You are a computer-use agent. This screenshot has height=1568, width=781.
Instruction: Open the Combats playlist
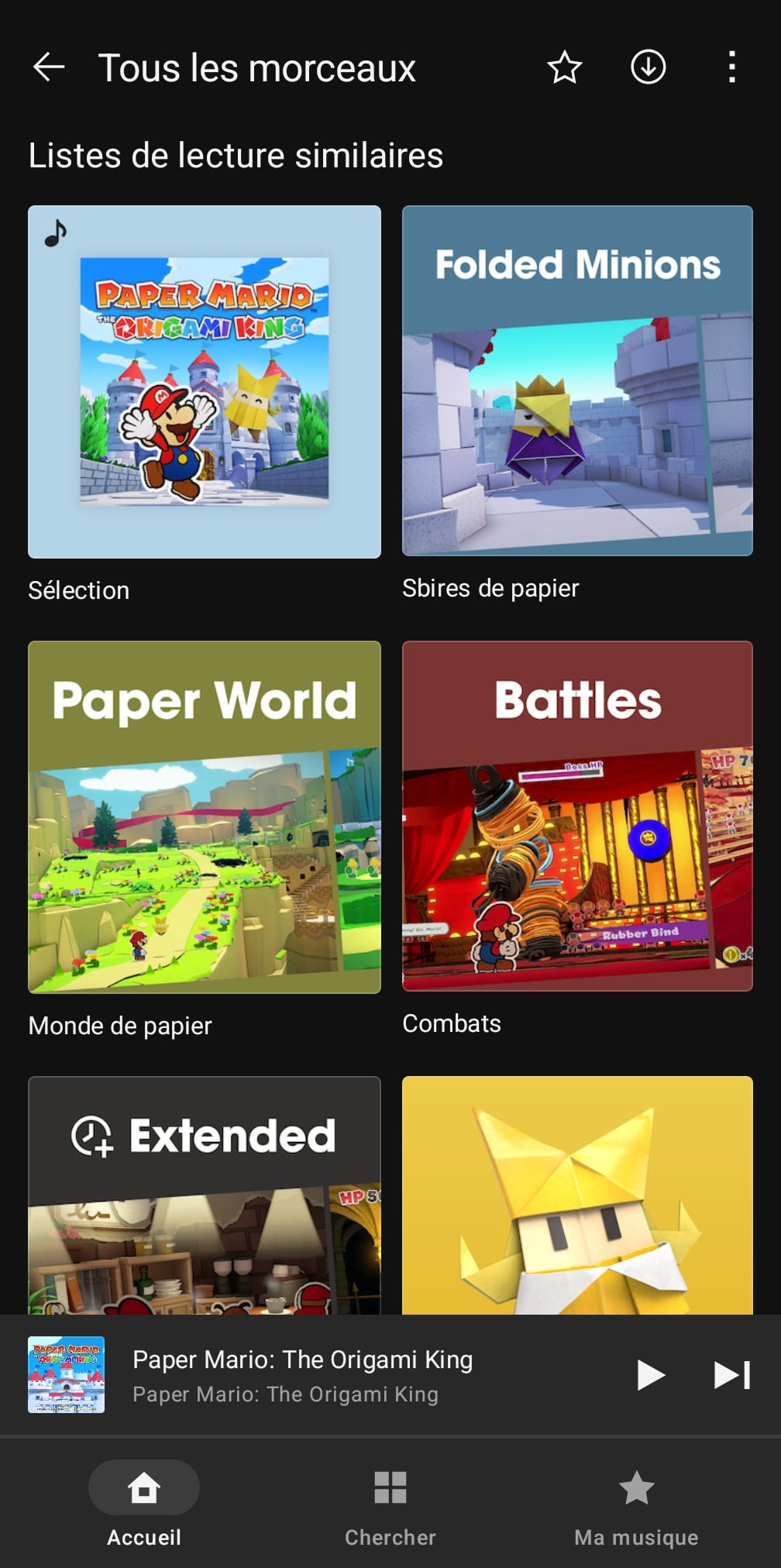[x=577, y=816]
